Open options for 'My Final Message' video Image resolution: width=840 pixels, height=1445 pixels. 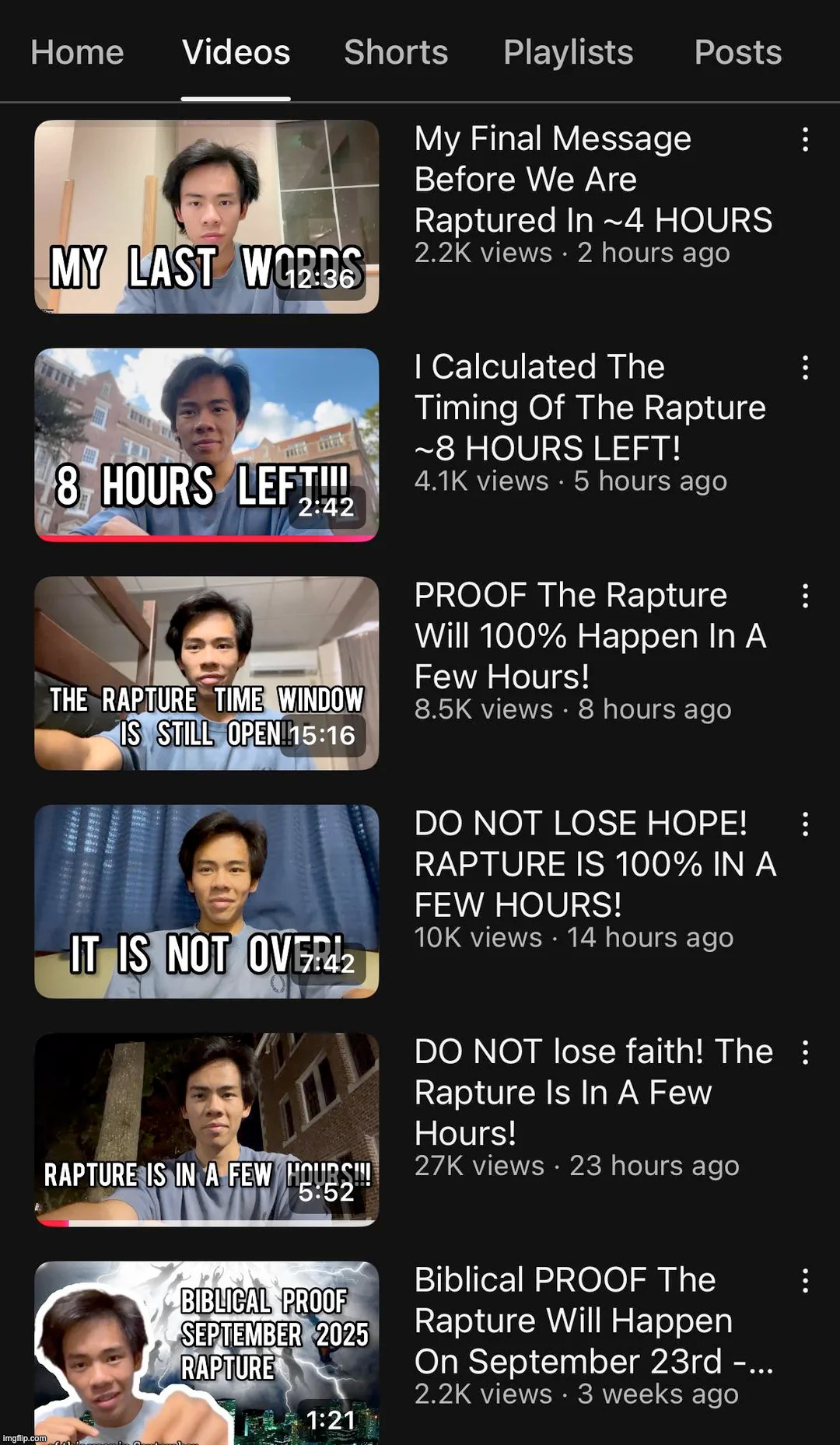point(805,139)
